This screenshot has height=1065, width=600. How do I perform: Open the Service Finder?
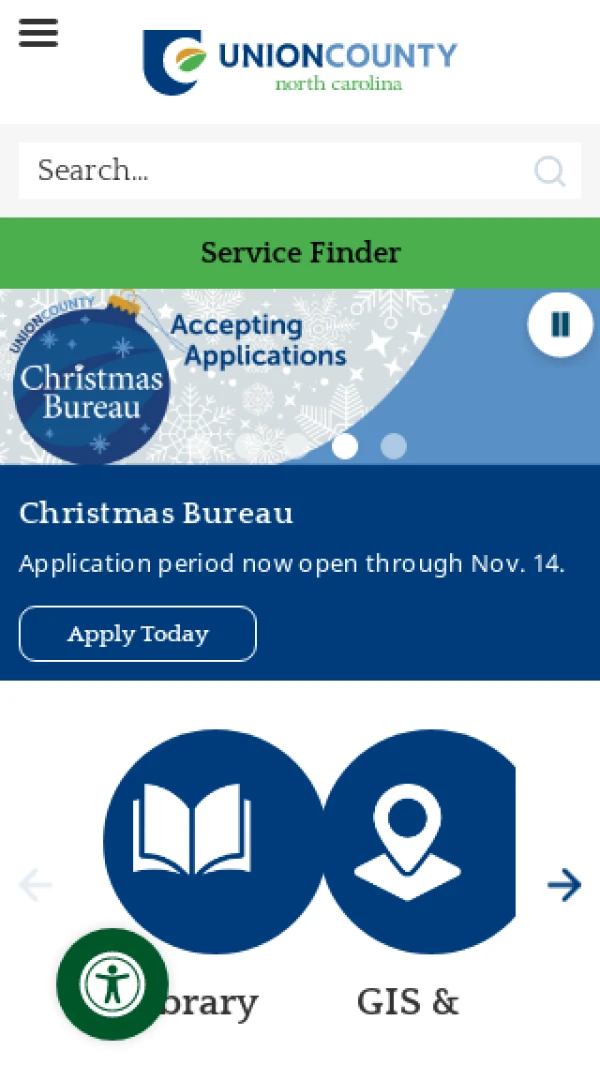click(300, 253)
